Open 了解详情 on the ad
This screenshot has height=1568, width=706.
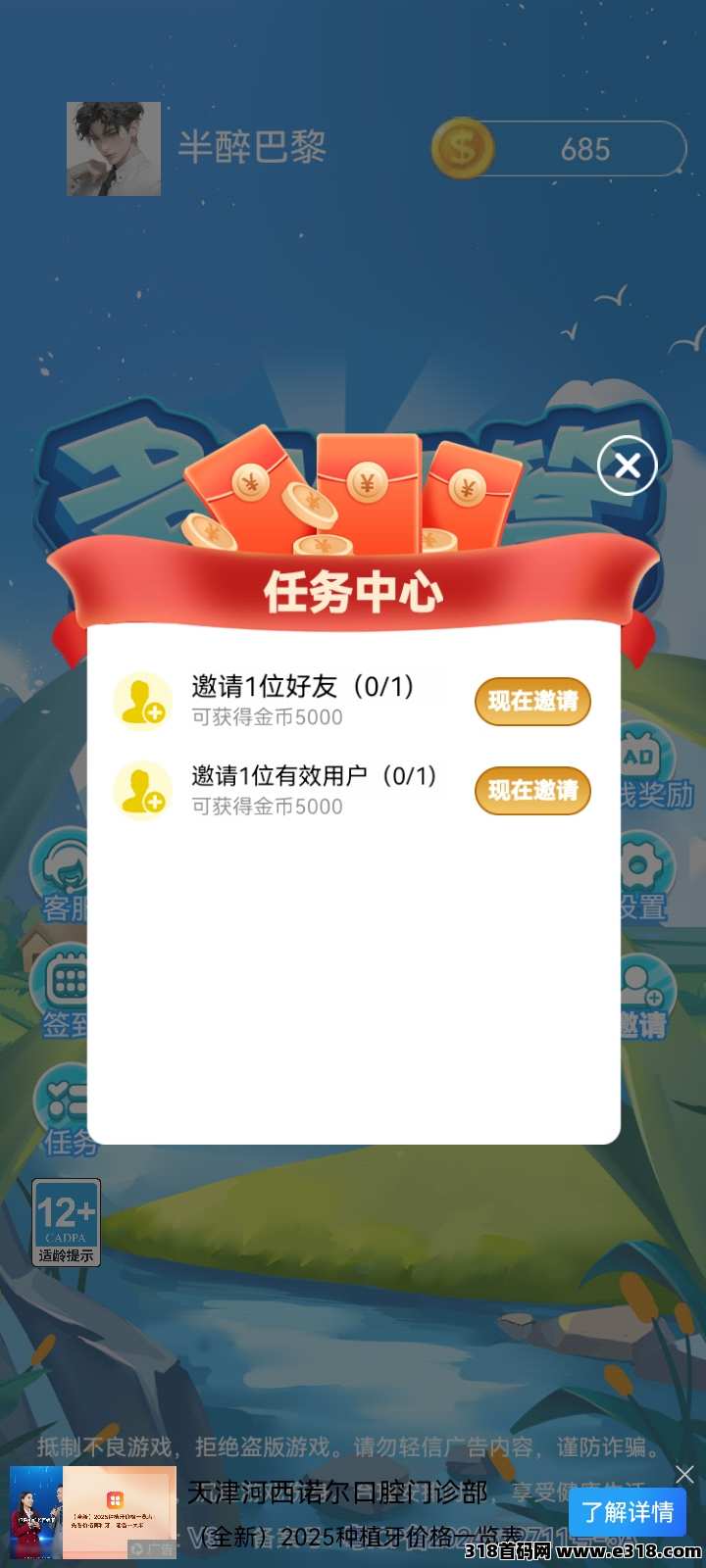click(628, 1512)
